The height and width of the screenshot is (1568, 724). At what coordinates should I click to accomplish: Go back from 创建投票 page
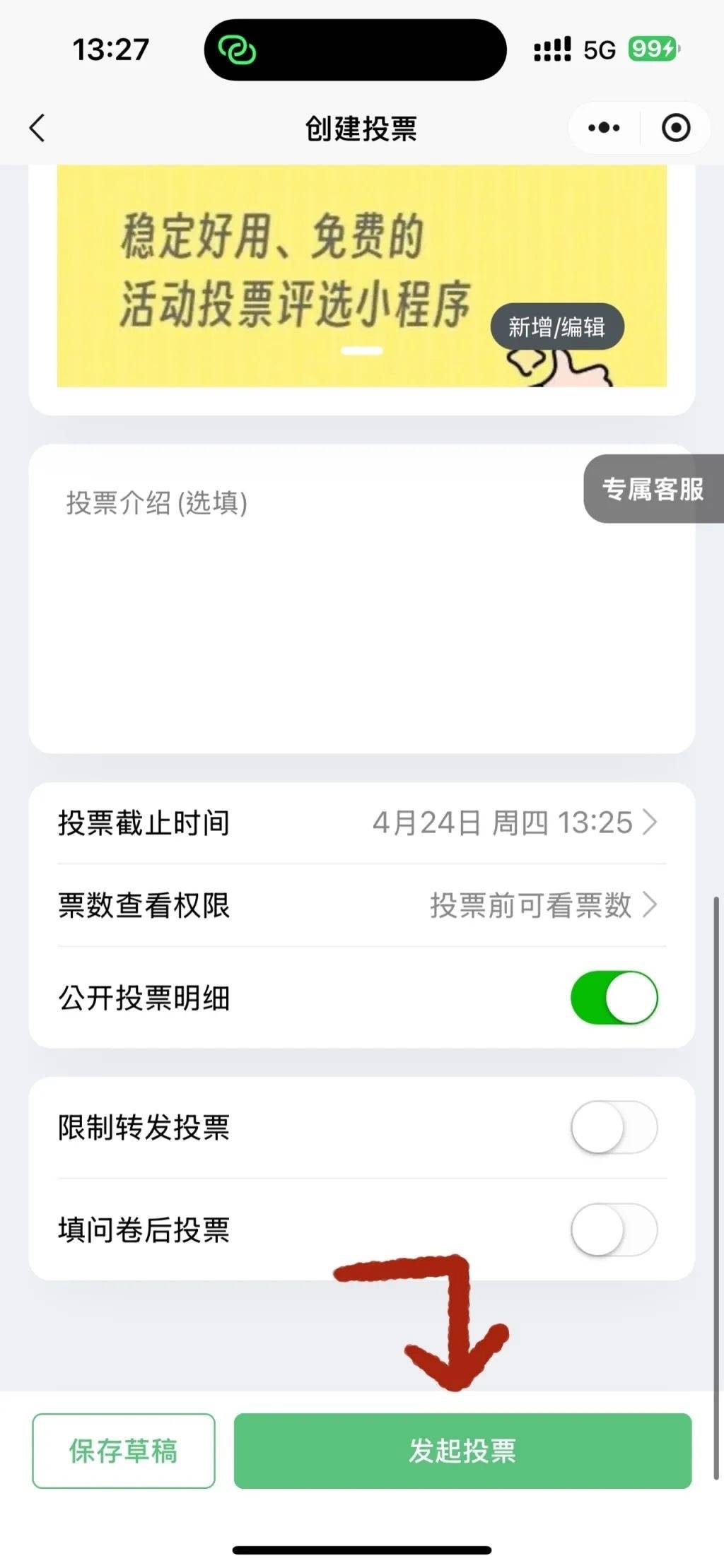point(37,129)
